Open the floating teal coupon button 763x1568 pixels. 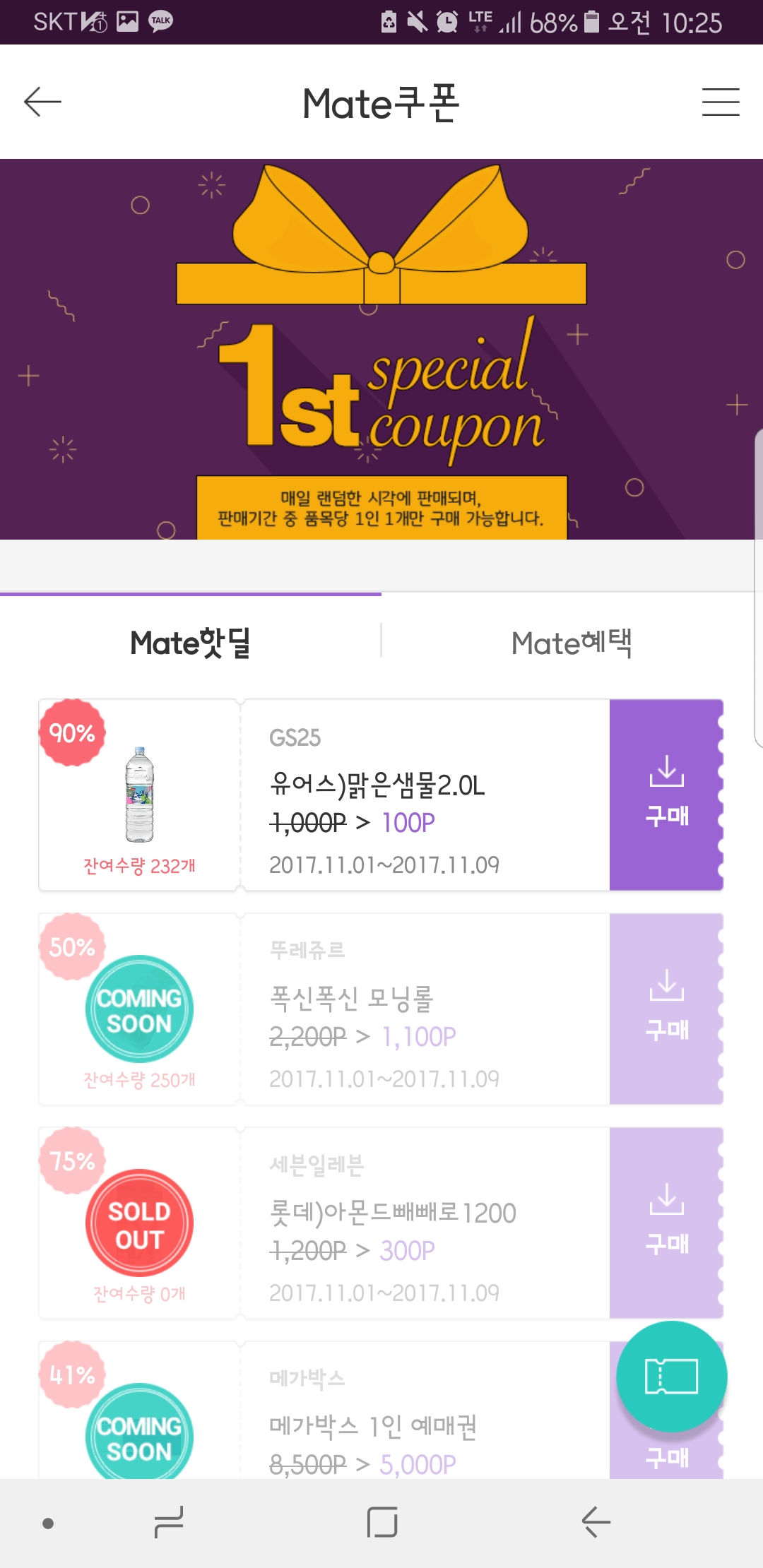pyautogui.click(x=671, y=1377)
